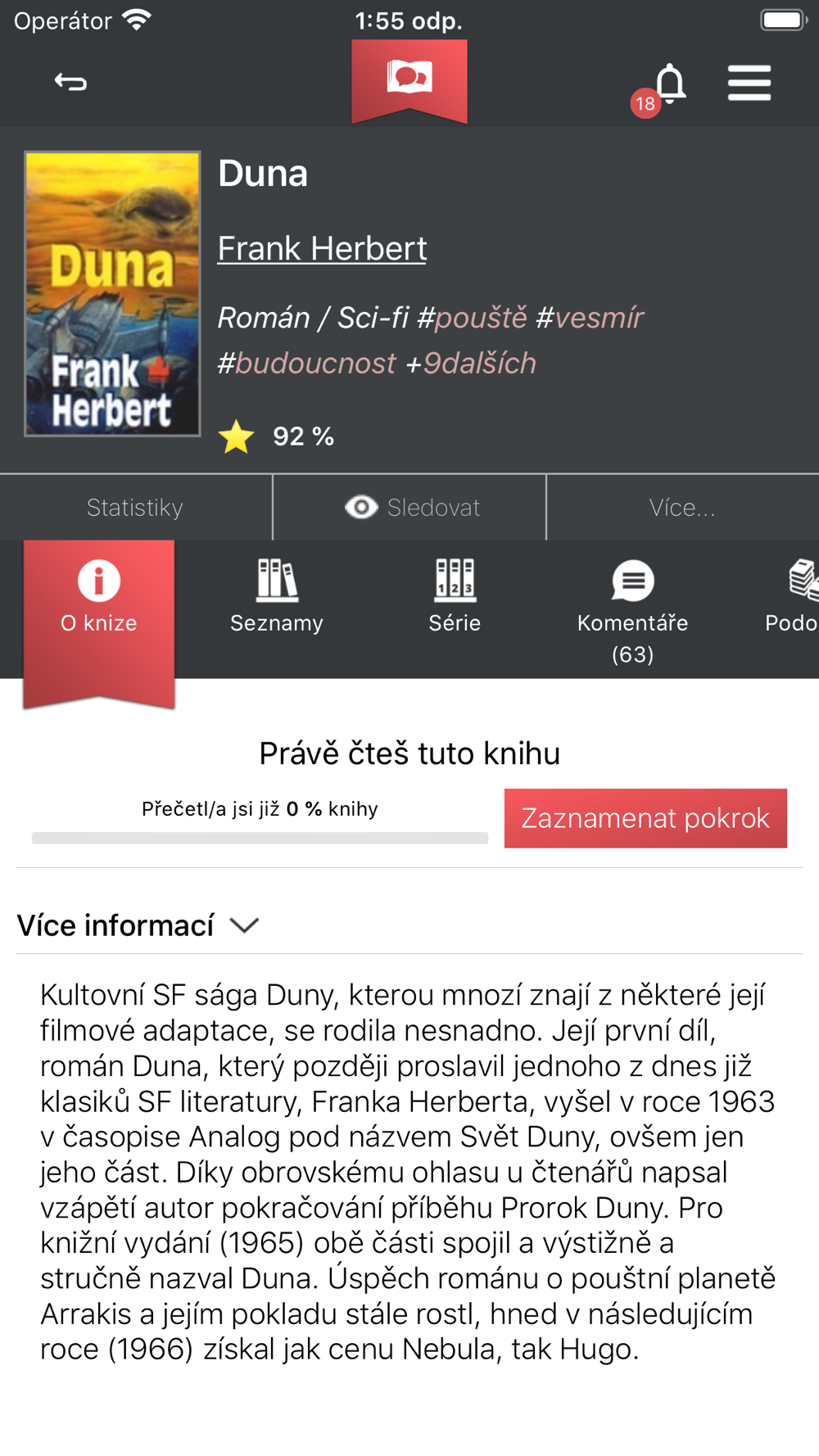
Task: Open the #budoucnost tag
Action: [306, 363]
